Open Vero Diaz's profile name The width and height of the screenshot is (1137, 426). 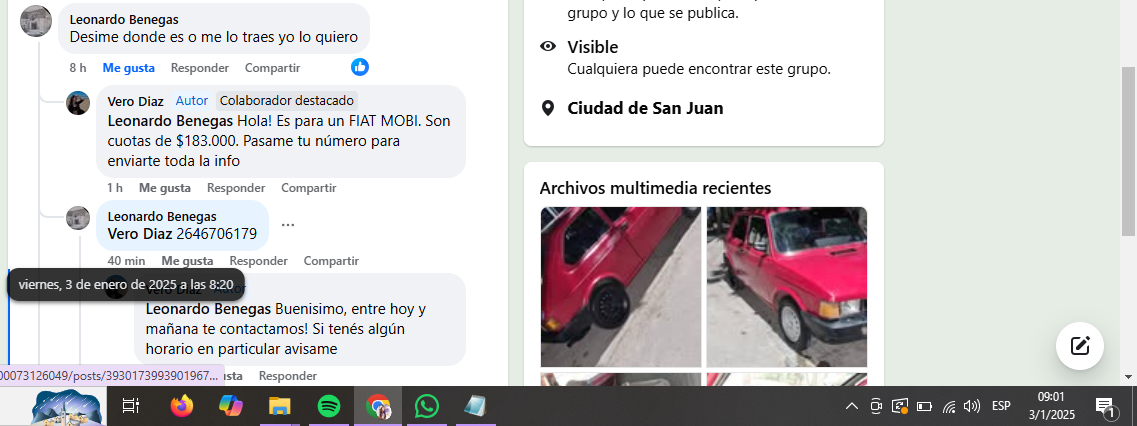coord(135,101)
